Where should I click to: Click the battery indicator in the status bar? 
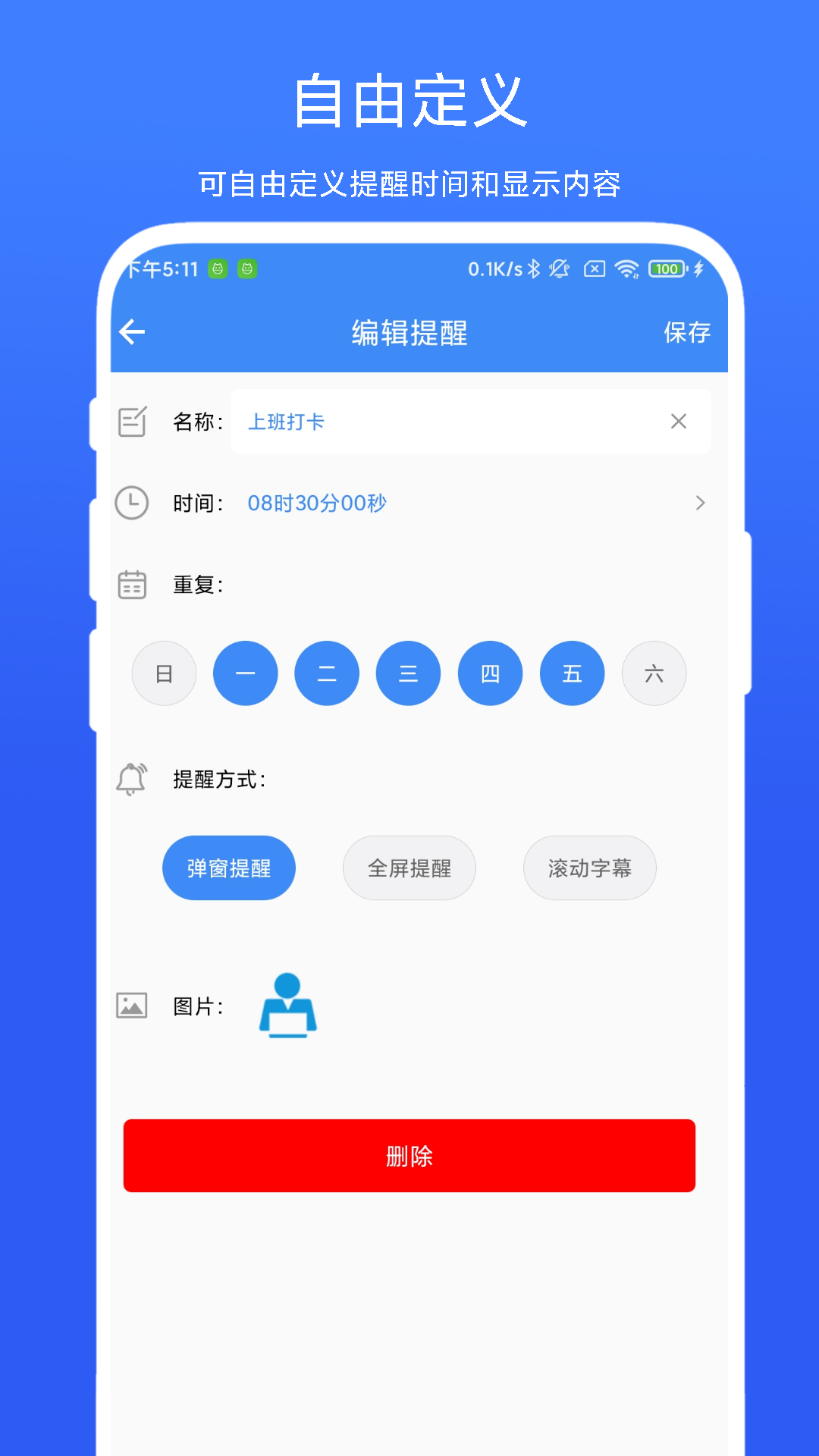coord(666,268)
